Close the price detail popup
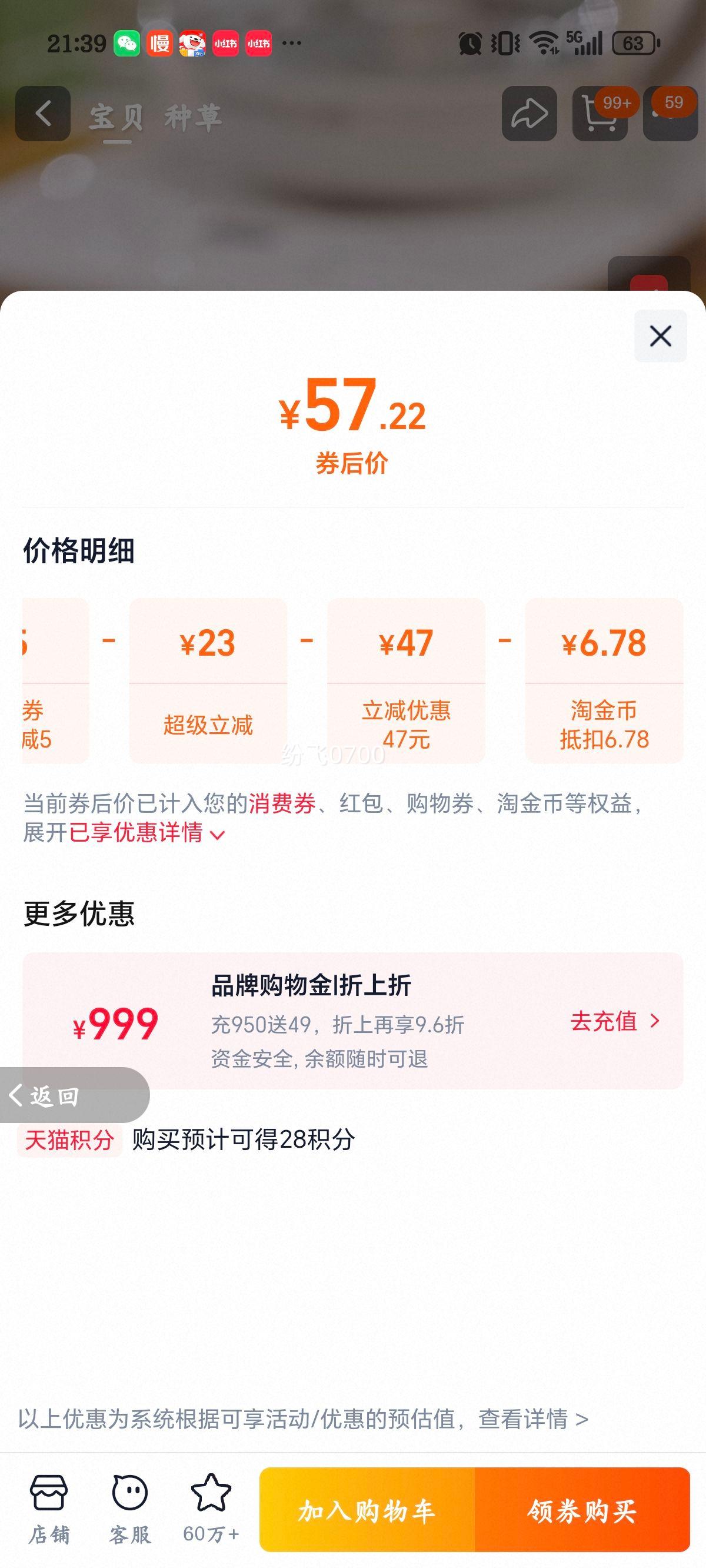The image size is (706, 1568). pyautogui.click(x=660, y=337)
